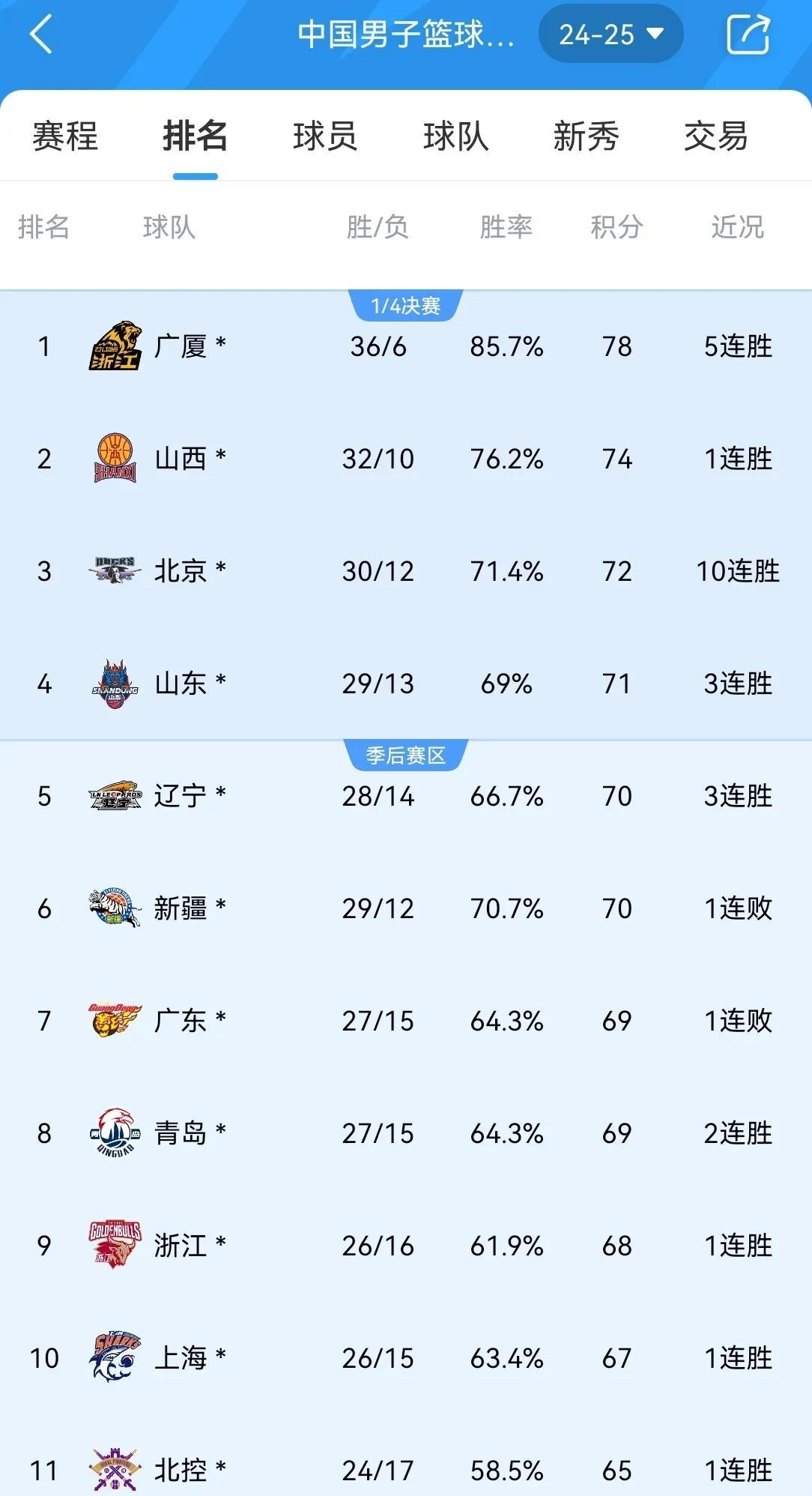The image size is (812, 1496).
Task: Switch to the 新秀 tab
Action: [x=586, y=136]
